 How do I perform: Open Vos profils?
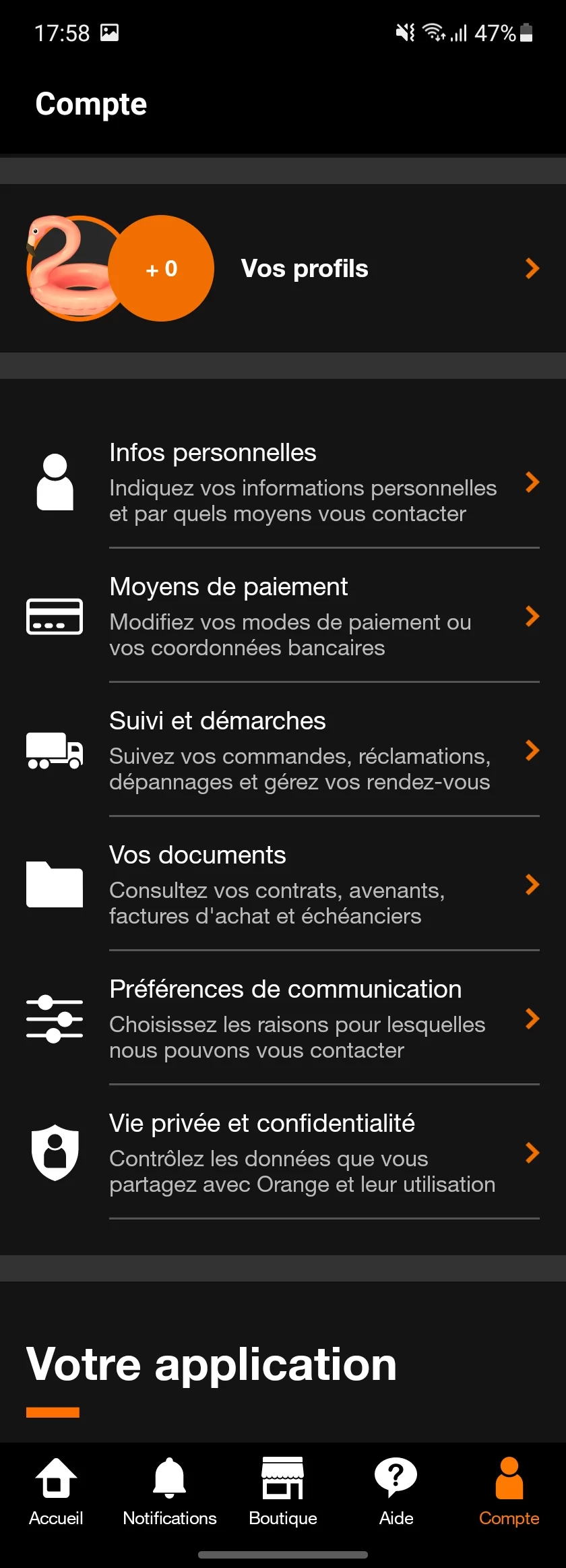[305, 268]
